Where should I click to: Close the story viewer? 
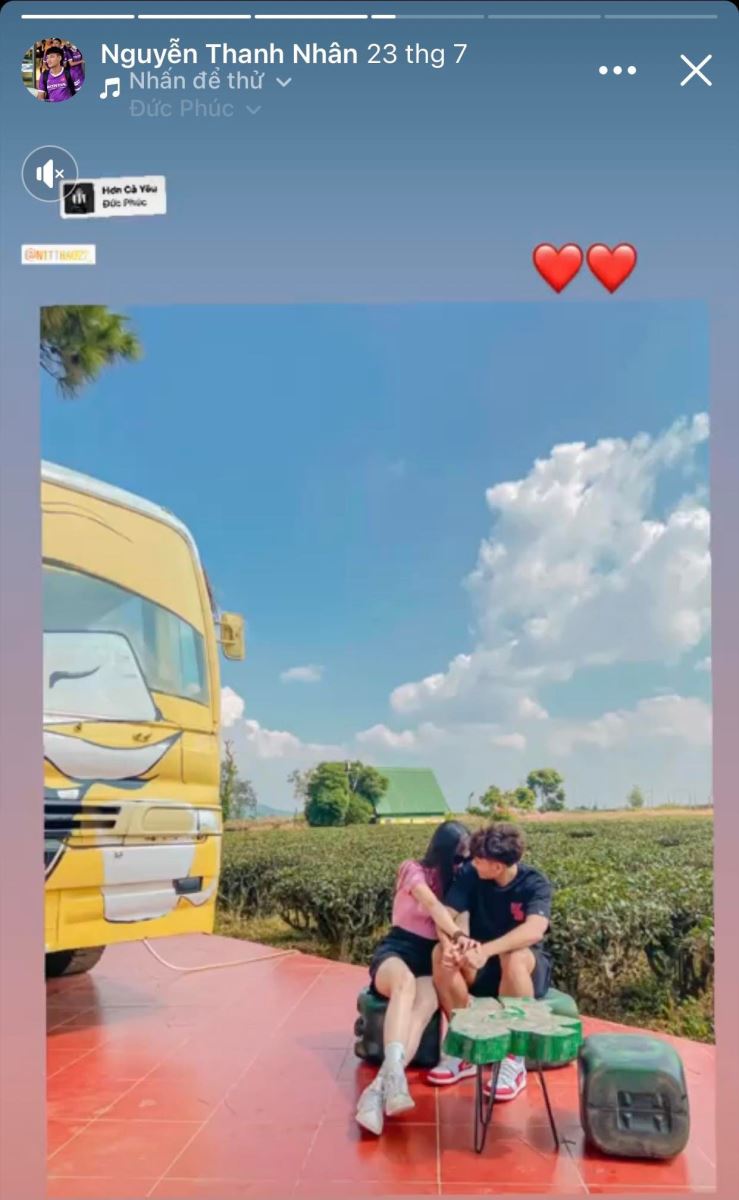coord(695,70)
